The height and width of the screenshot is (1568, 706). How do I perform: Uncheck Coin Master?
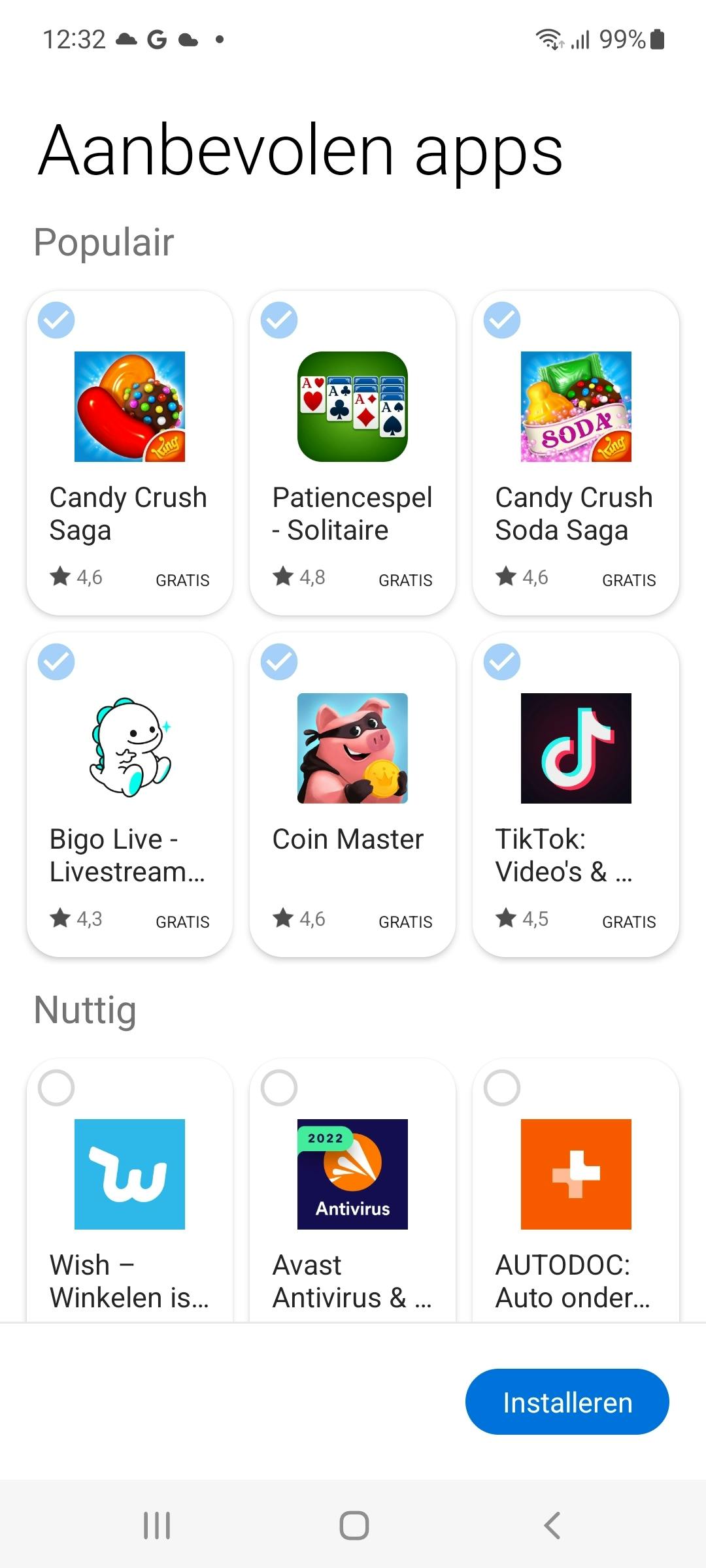[279, 662]
